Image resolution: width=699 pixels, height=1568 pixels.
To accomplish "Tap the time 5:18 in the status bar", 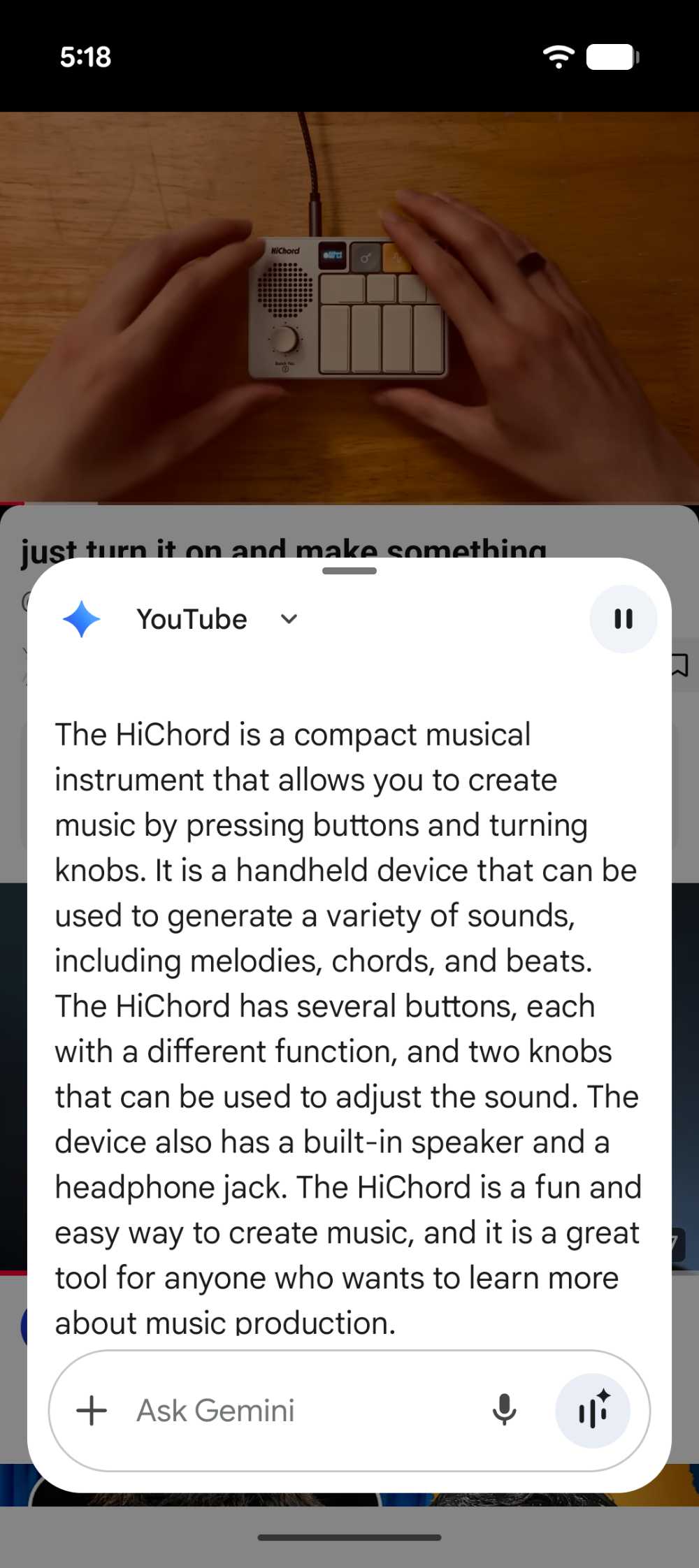I will [x=83, y=57].
